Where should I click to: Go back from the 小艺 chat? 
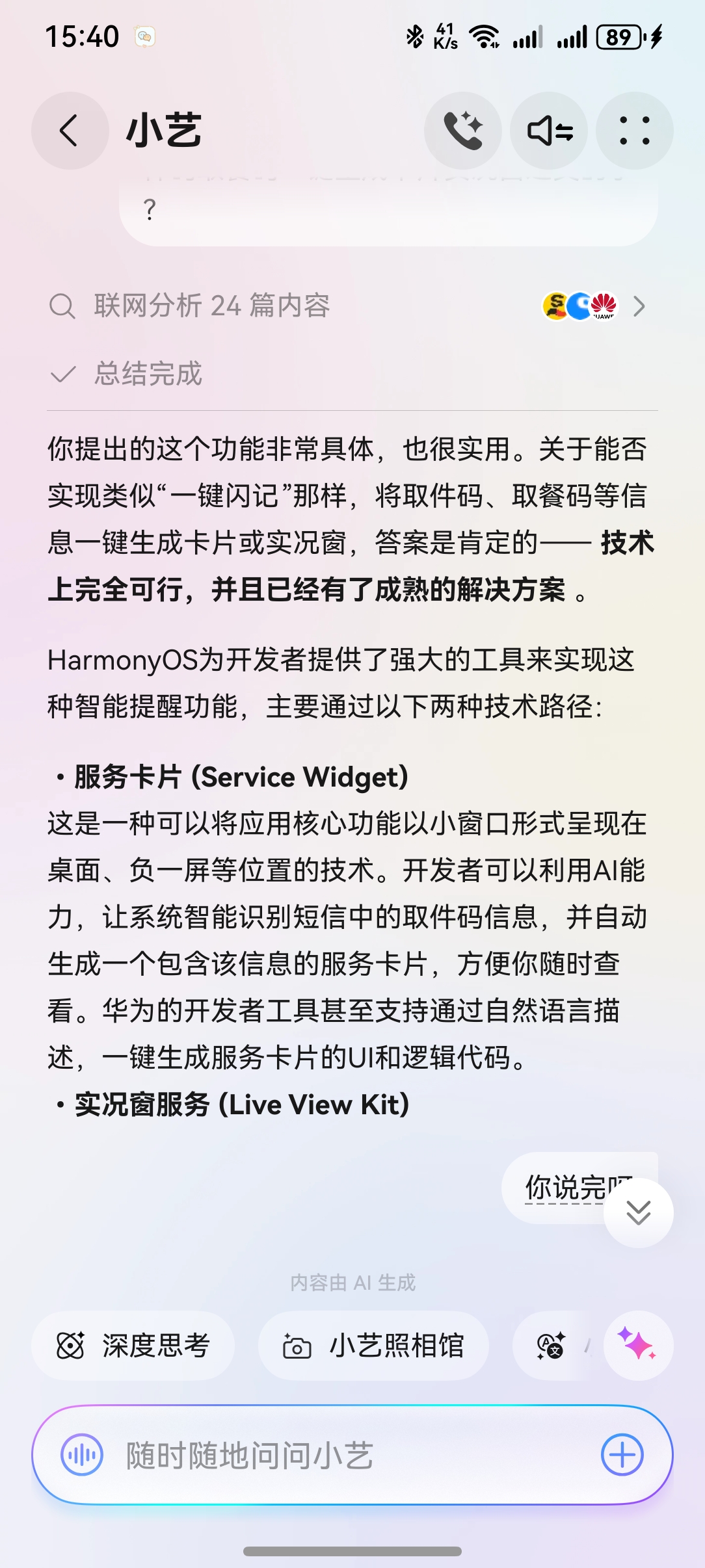(70, 131)
